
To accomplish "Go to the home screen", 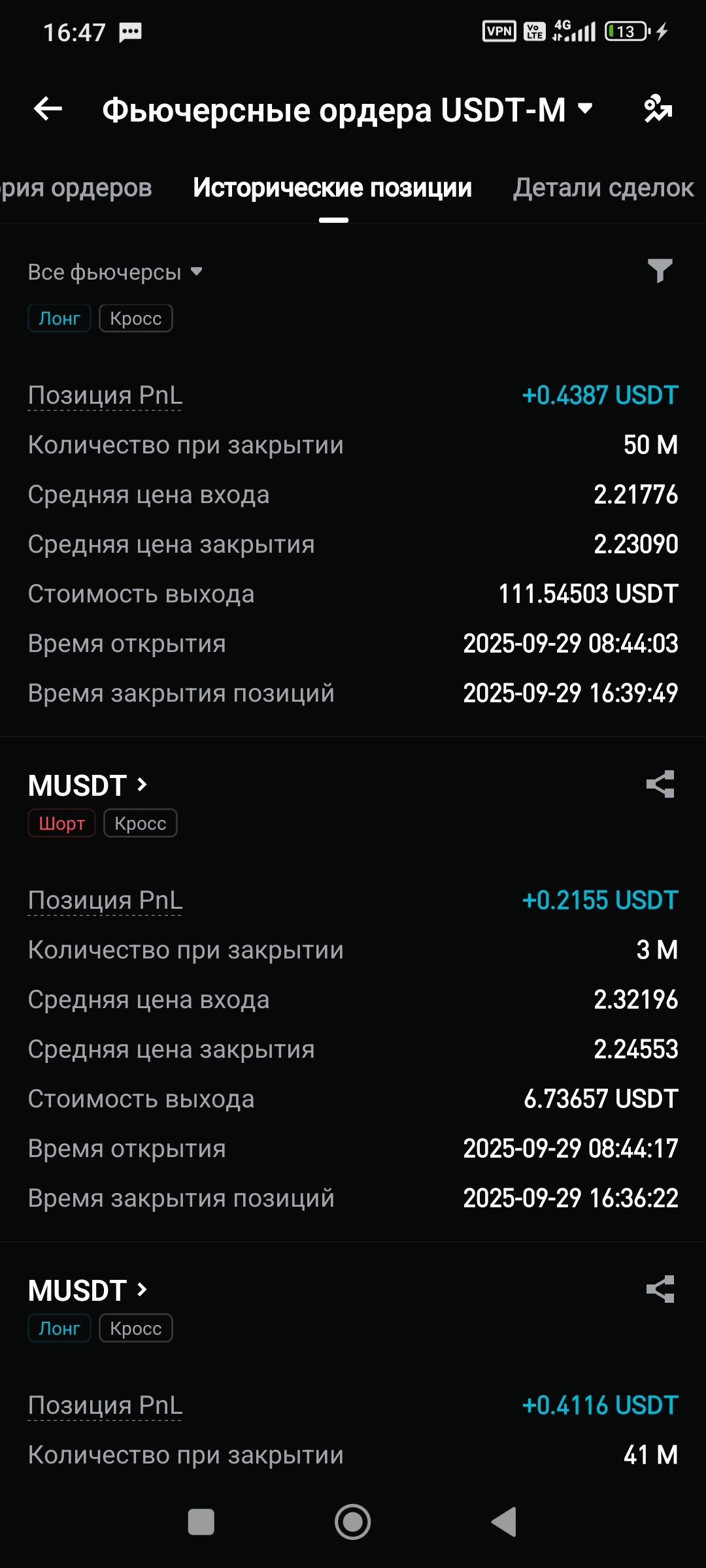I will [353, 1522].
